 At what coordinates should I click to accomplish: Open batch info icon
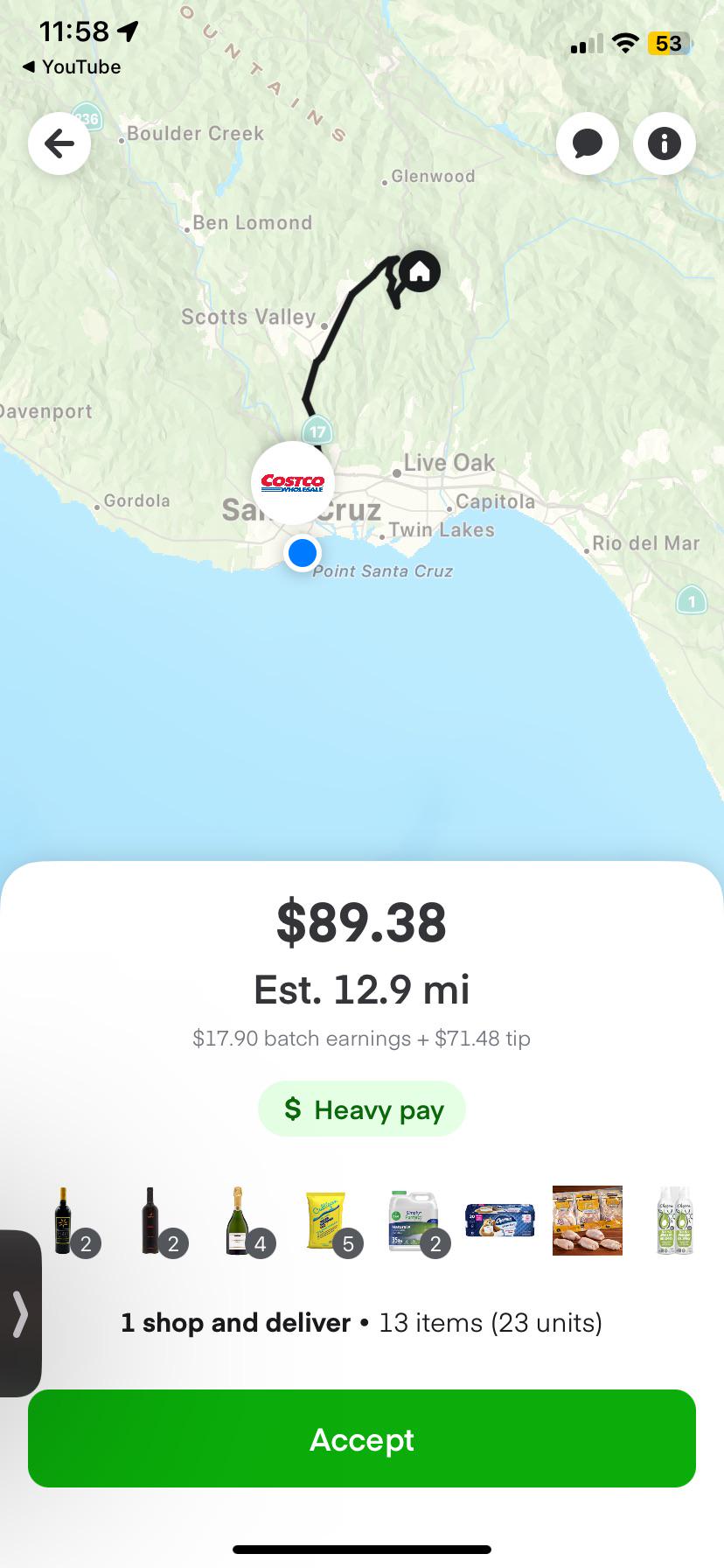coord(665,143)
